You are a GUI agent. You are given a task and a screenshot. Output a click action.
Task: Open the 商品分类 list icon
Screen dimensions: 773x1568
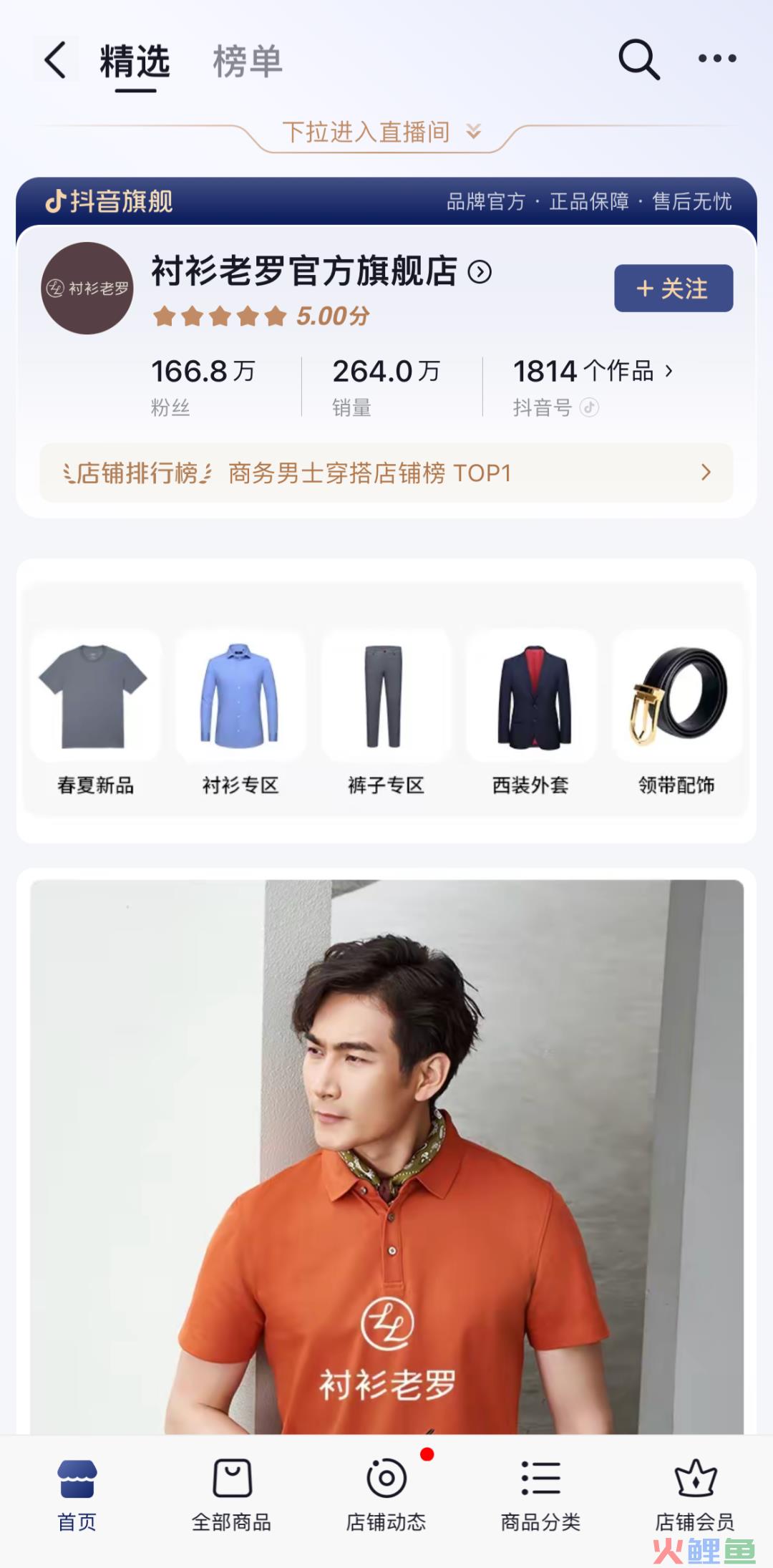click(x=541, y=1475)
